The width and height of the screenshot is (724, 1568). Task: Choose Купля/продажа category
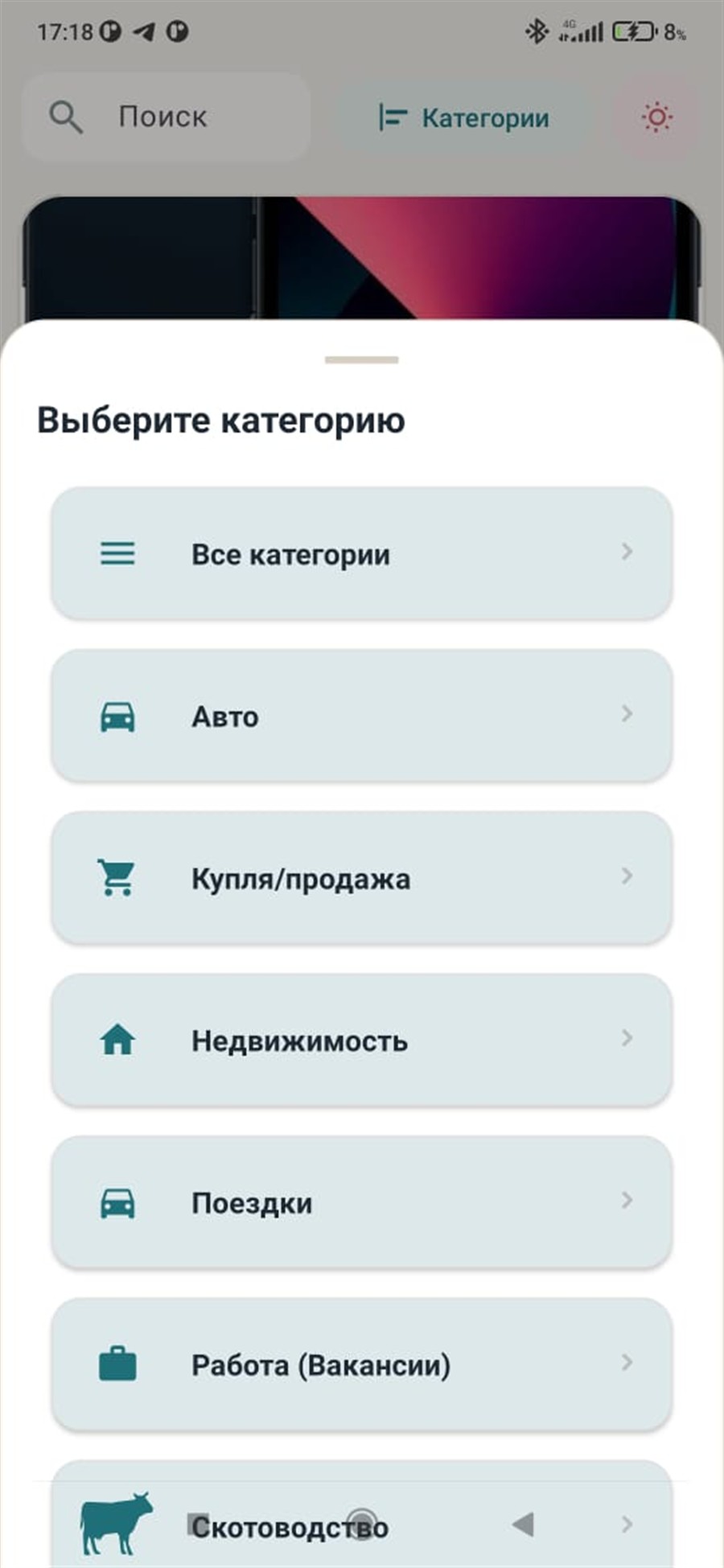coord(362,878)
